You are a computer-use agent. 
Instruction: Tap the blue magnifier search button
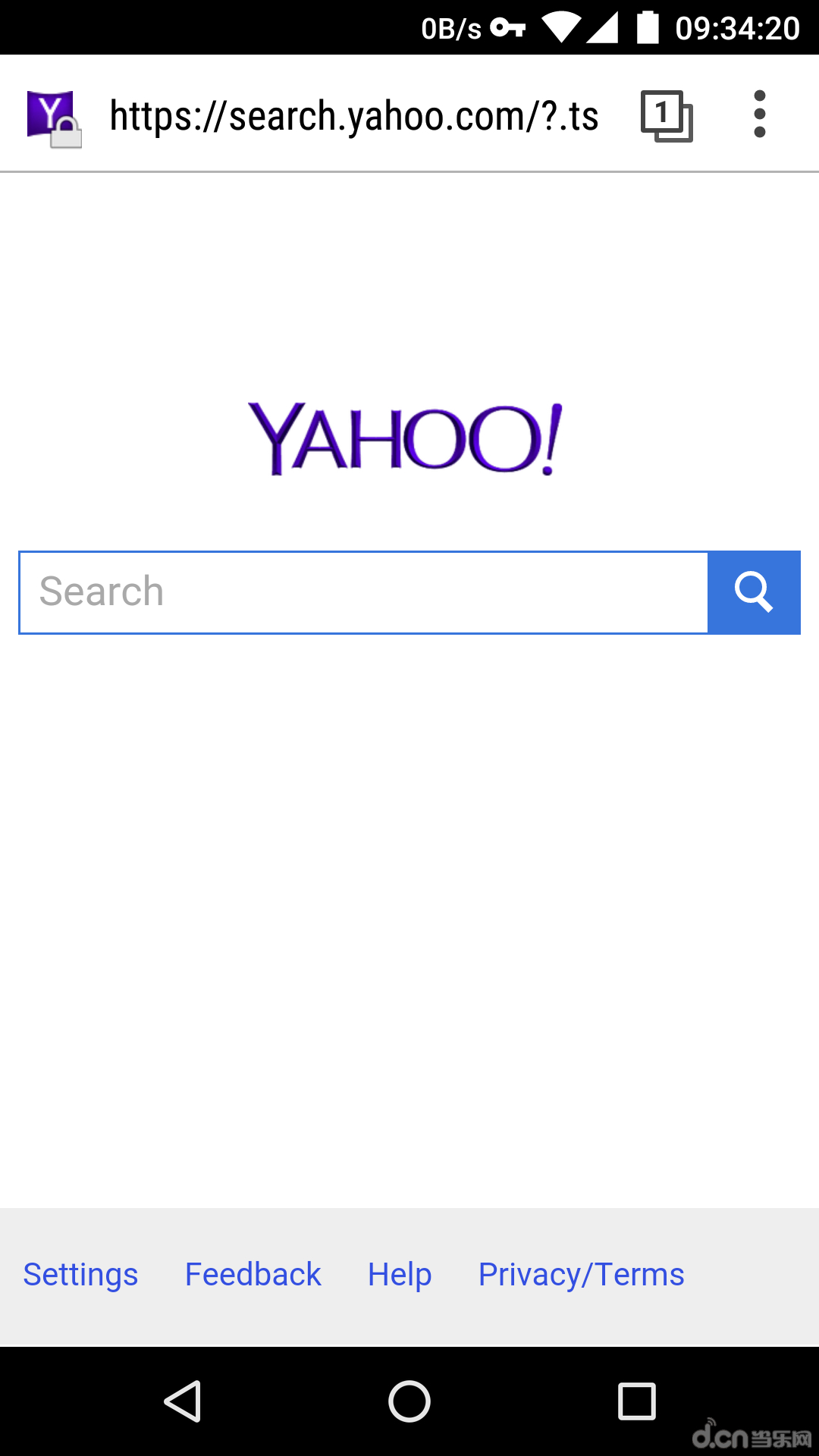click(x=754, y=592)
